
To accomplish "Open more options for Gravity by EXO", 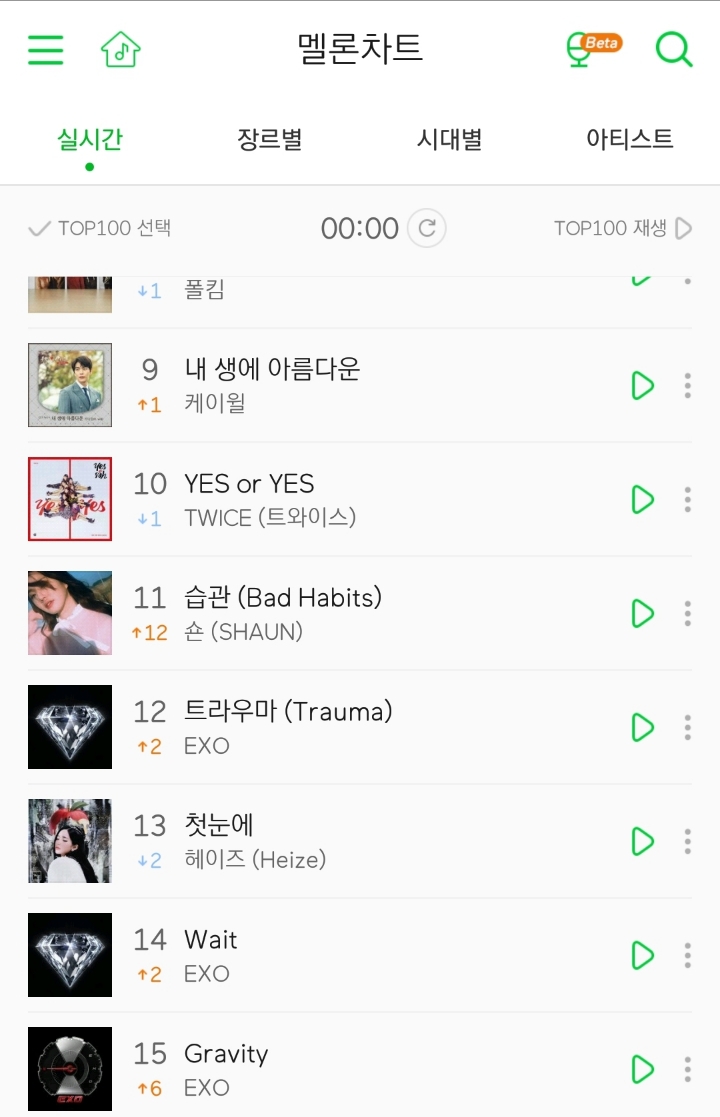I will [x=687, y=1069].
